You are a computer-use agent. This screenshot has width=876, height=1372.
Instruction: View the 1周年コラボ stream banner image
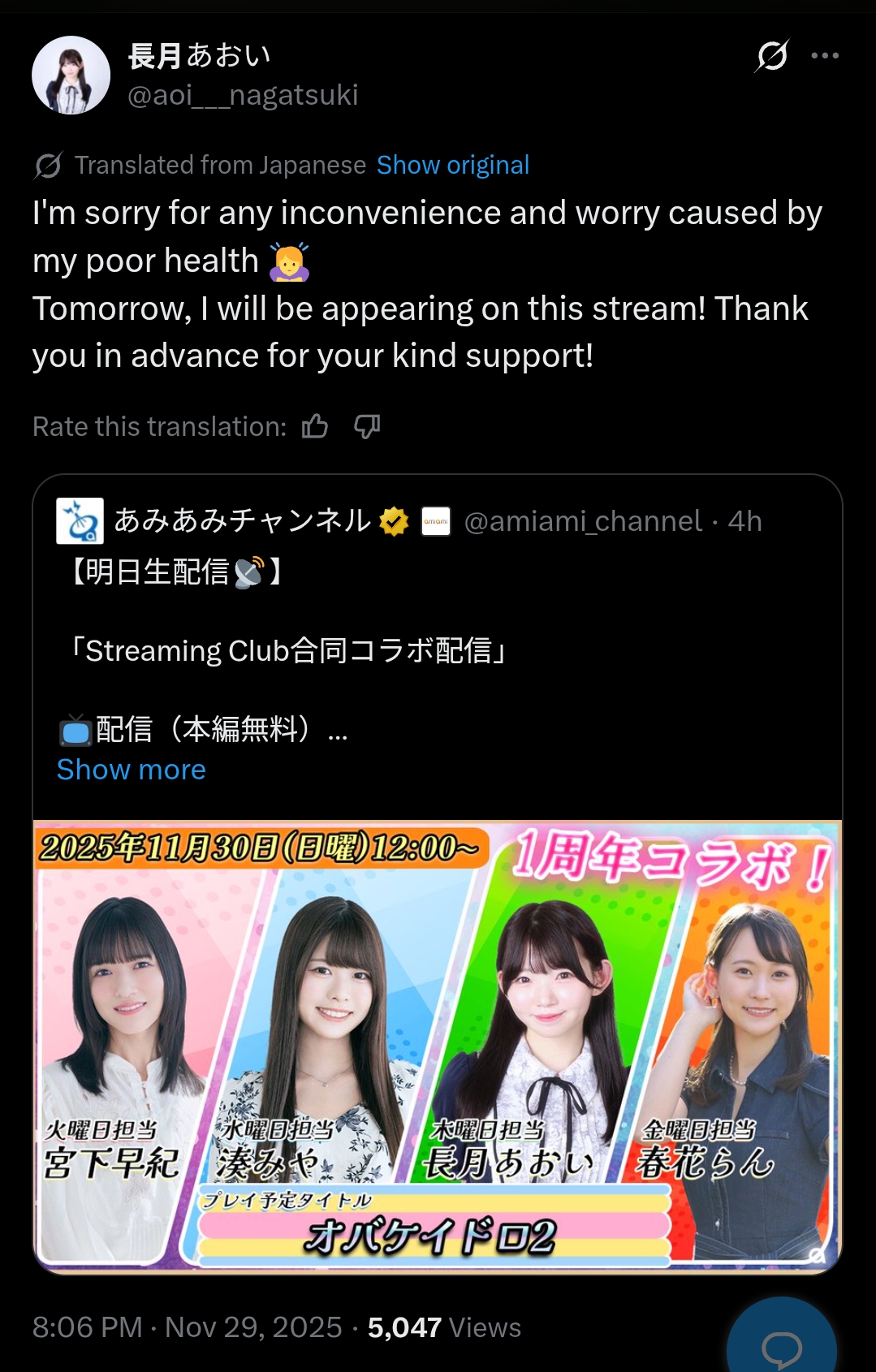click(438, 1047)
